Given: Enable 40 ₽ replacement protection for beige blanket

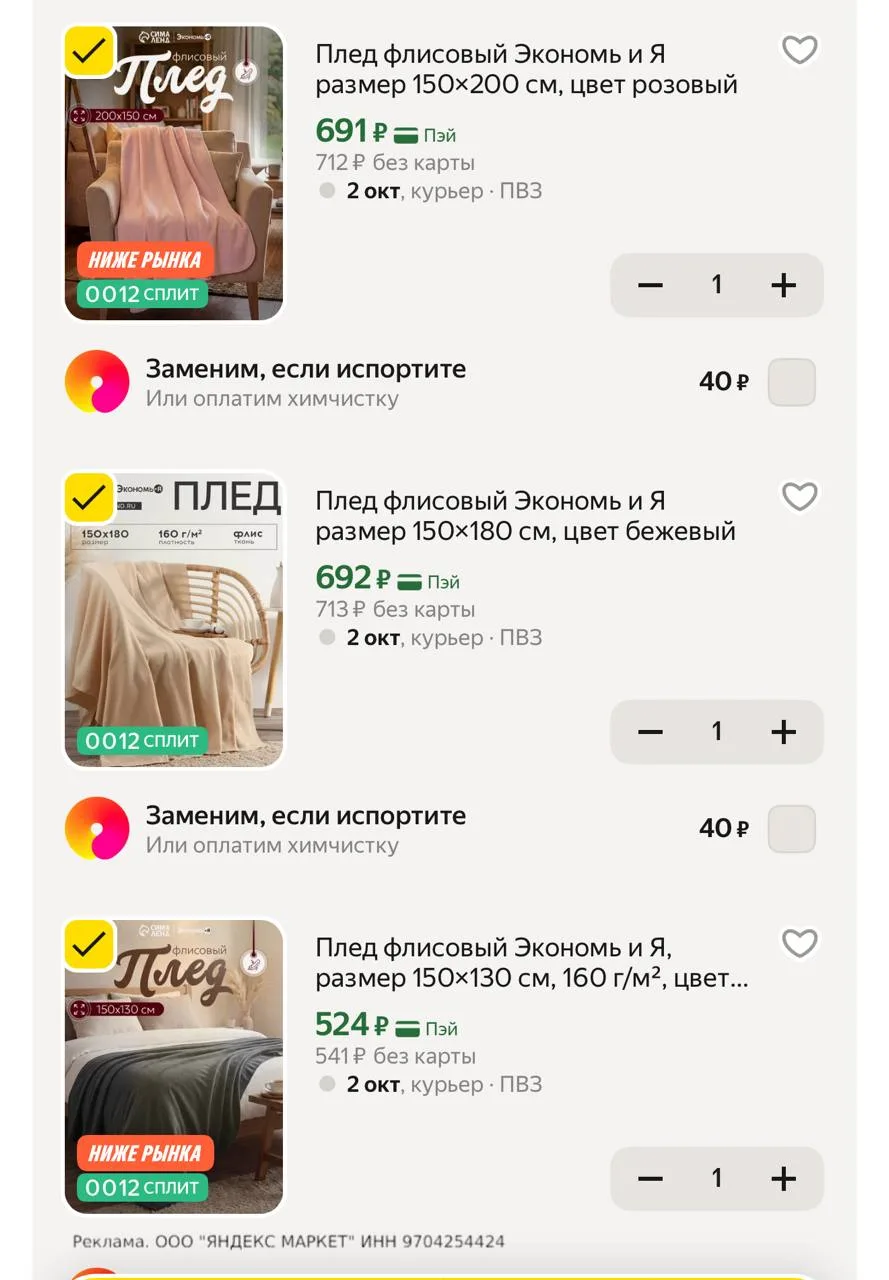Looking at the screenshot, I should coord(791,829).
